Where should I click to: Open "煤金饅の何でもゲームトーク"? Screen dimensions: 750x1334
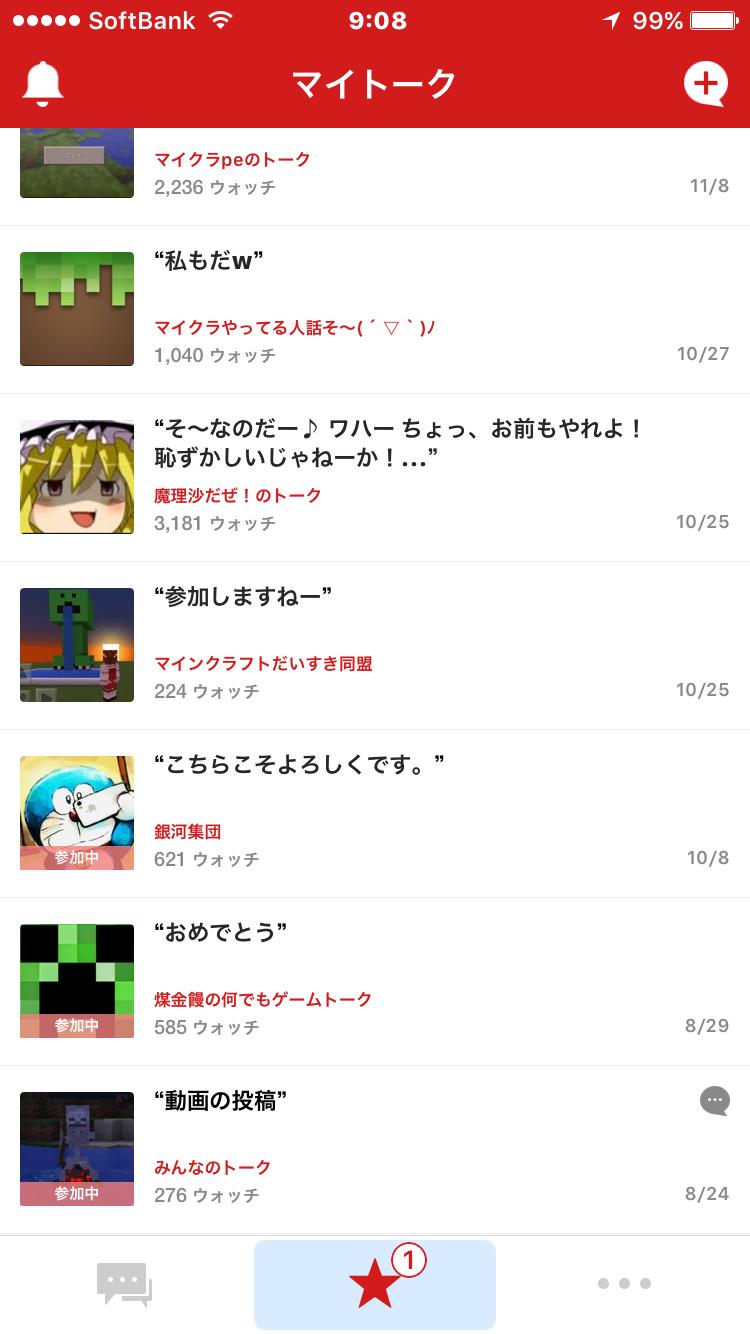(x=262, y=999)
